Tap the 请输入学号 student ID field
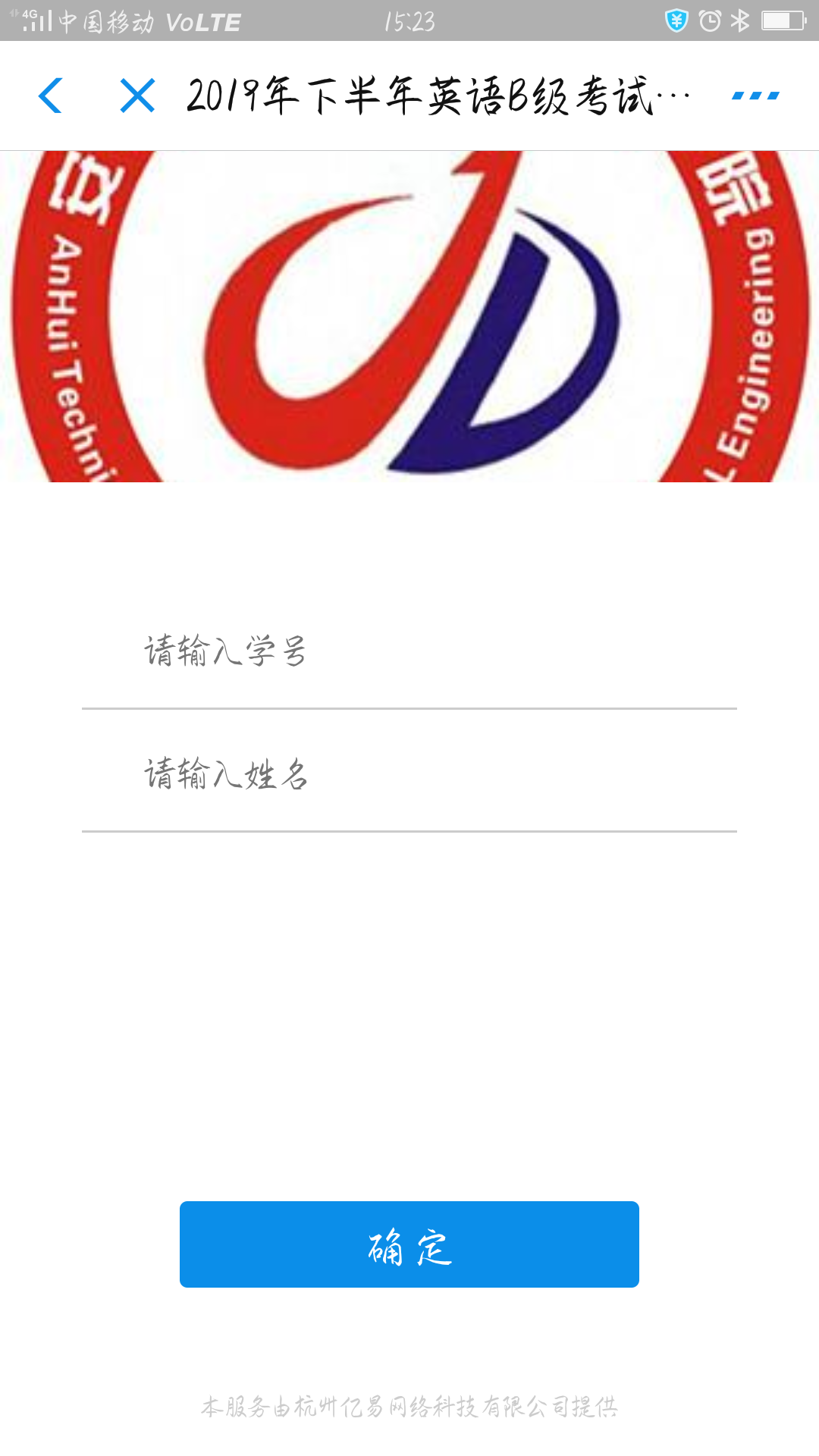Screen dimensions: 819x1456 pyautogui.click(x=409, y=652)
